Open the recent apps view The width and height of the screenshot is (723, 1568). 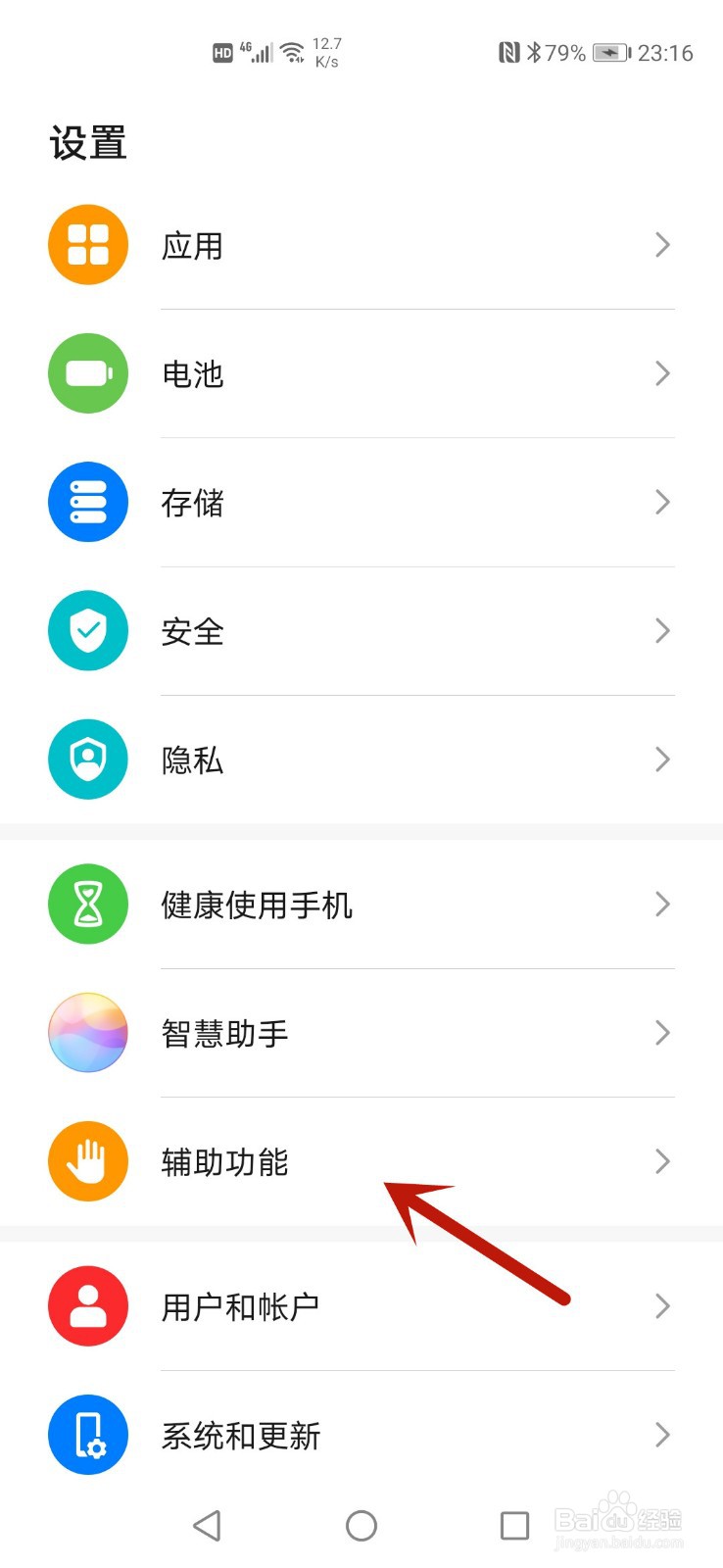(x=514, y=1525)
